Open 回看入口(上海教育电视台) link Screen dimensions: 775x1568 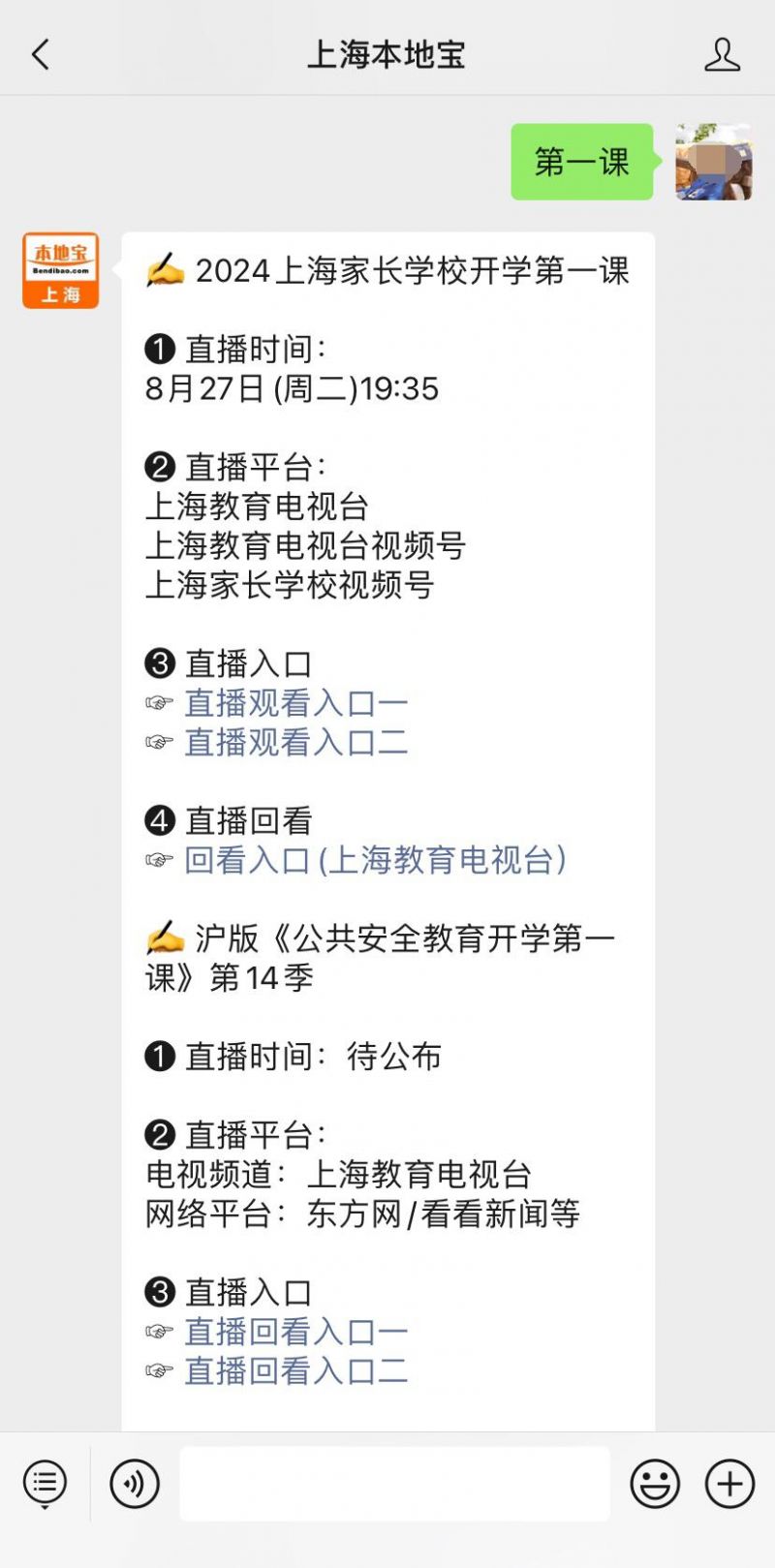tap(376, 860)
